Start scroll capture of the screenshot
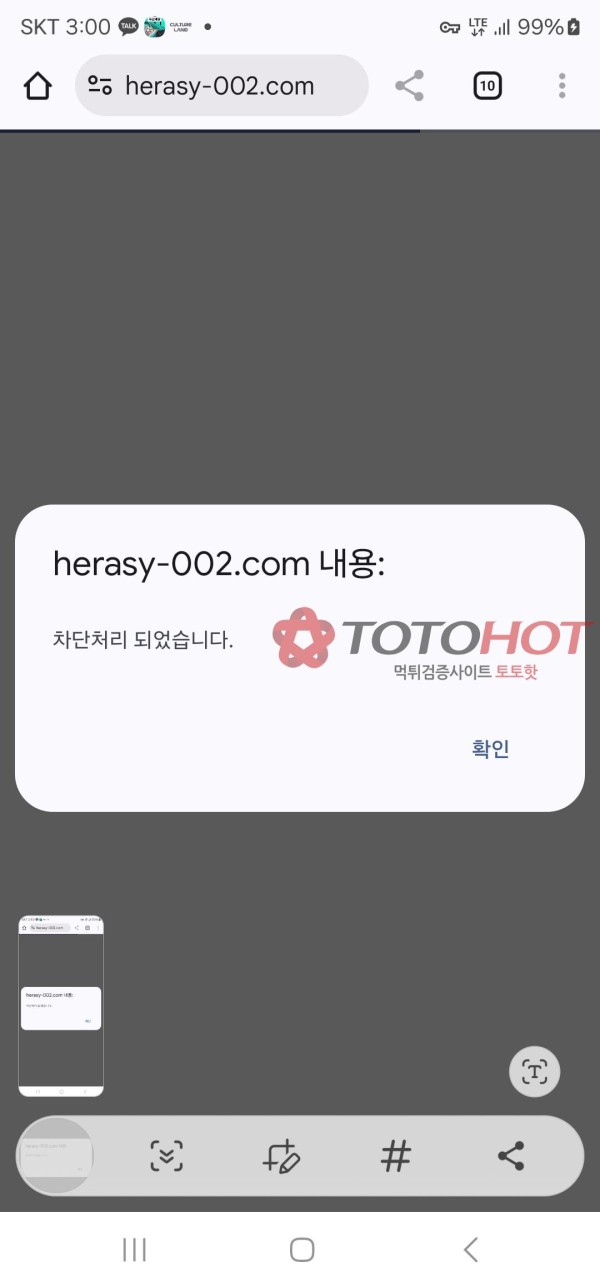Screen dimensions: 600x1287 click(167, 1157)
